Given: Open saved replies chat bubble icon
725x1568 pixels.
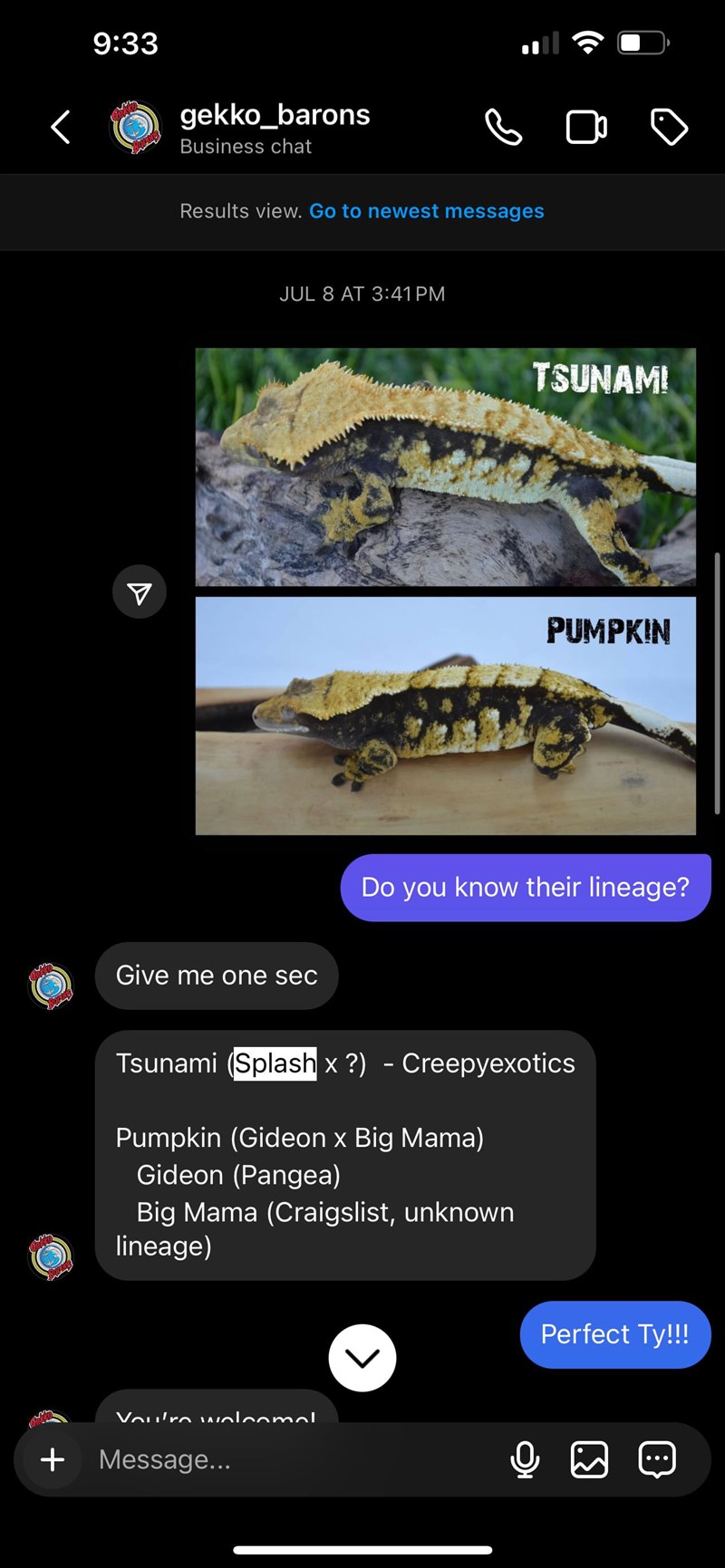Looking at the screenshot, I should click(657, 1459).
